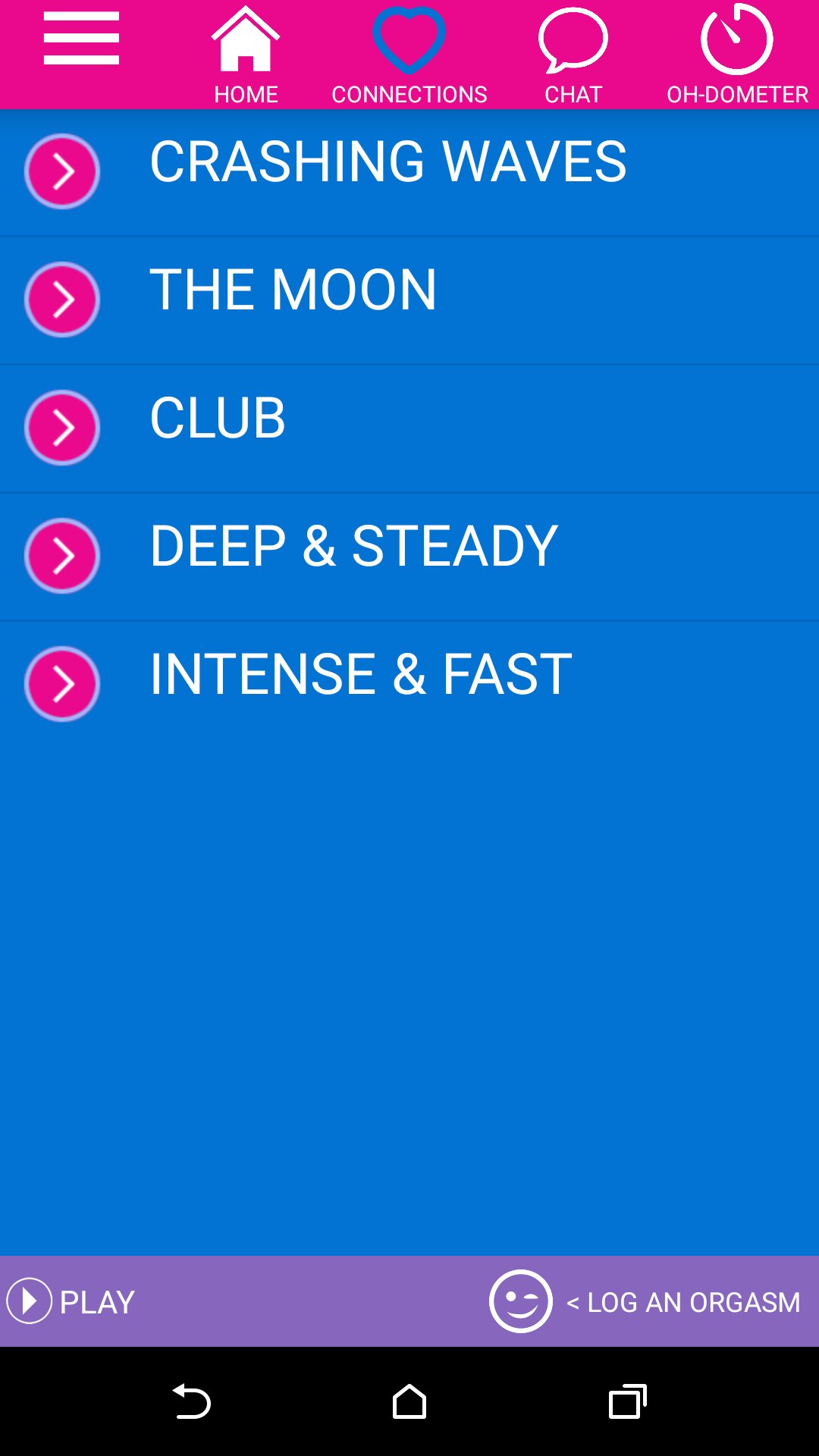
Task: Open the hamburger menu
Action: click(81, 39)
